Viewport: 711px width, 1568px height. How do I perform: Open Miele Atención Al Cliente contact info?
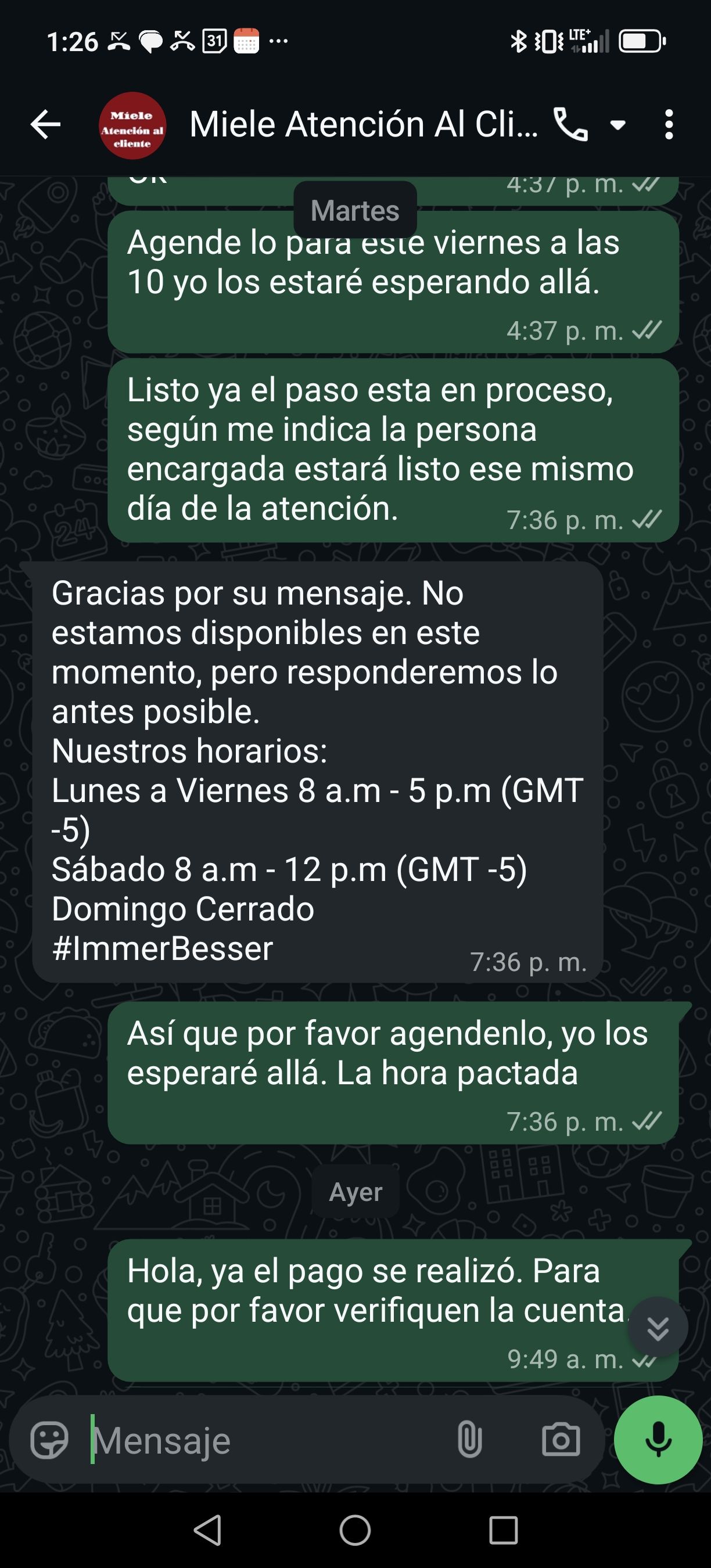[x=363, y=125]
